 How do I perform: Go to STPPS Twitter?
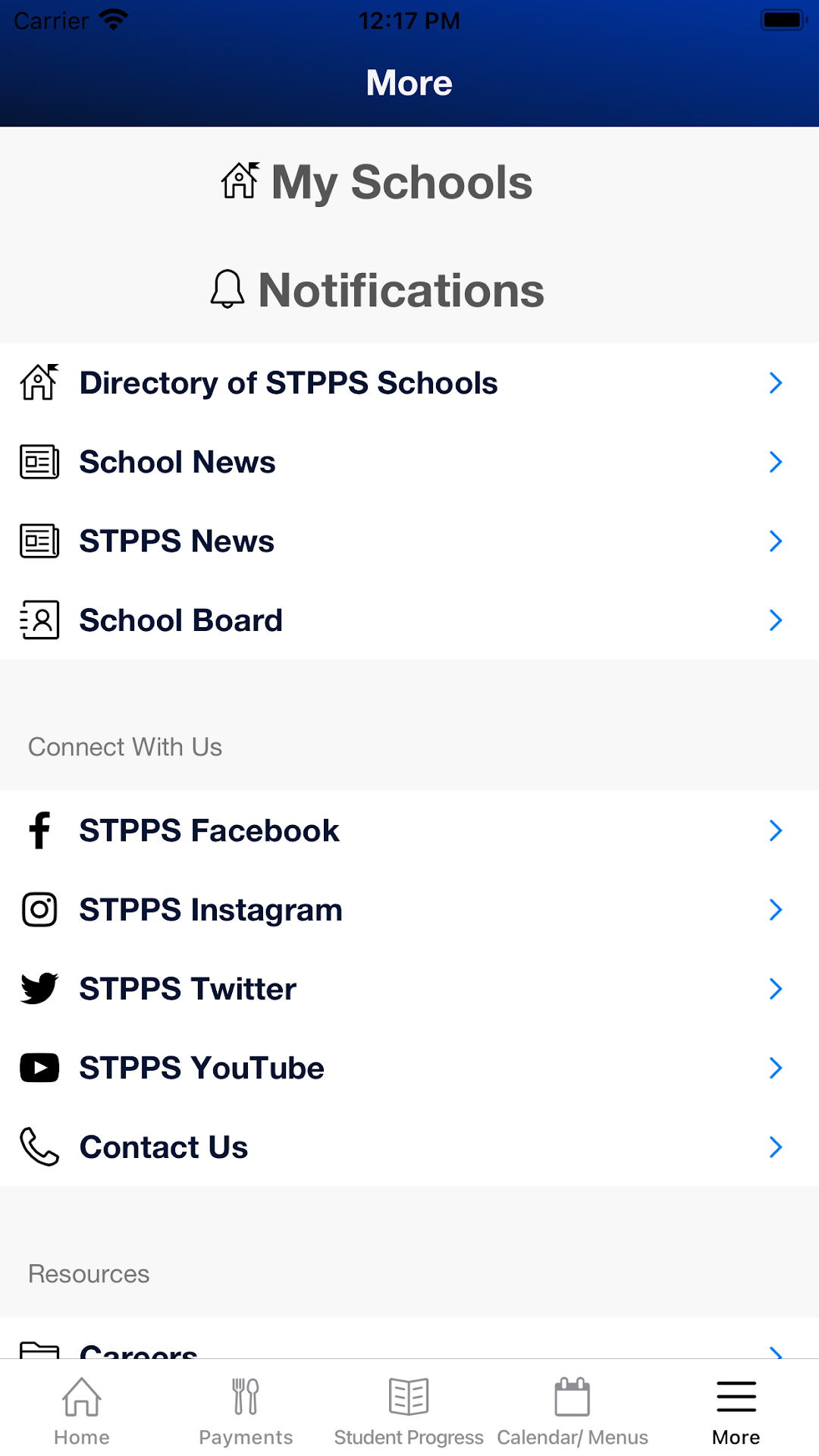pos(409,989)
